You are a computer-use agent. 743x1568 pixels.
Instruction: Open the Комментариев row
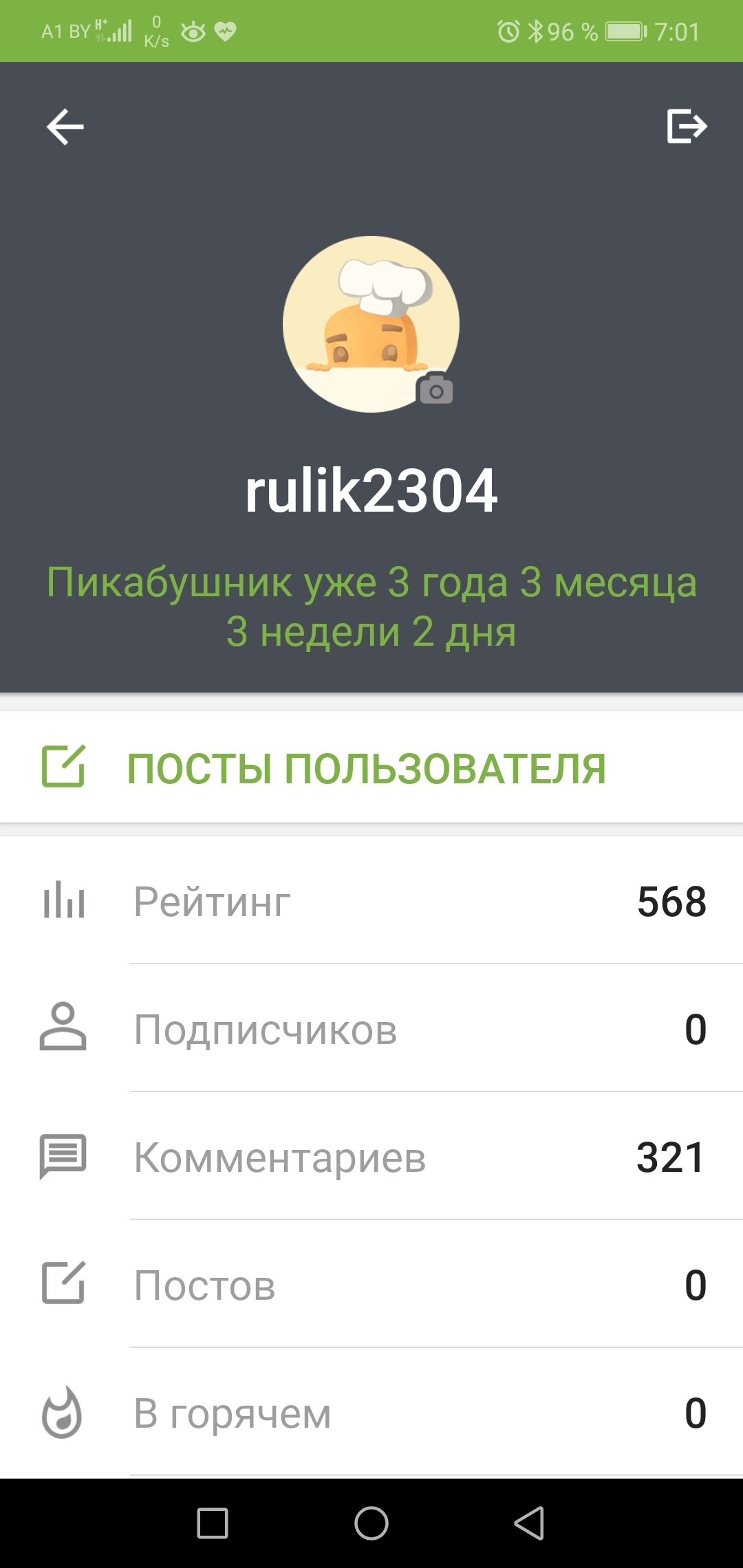371,1157
